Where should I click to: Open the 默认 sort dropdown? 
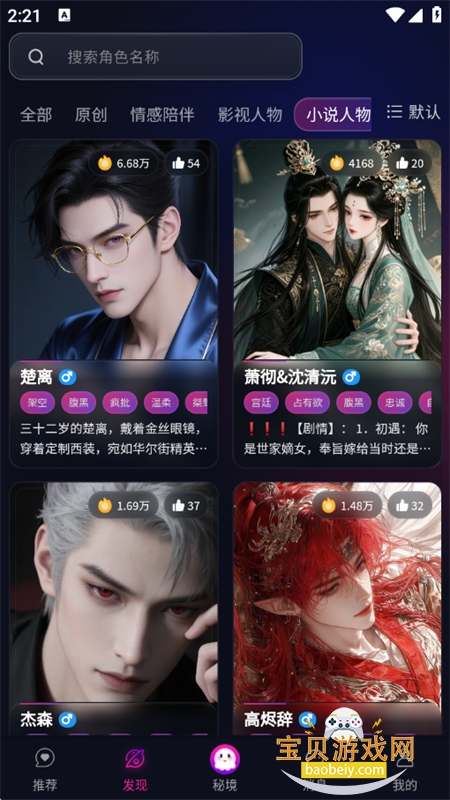[x=413, y=112]
